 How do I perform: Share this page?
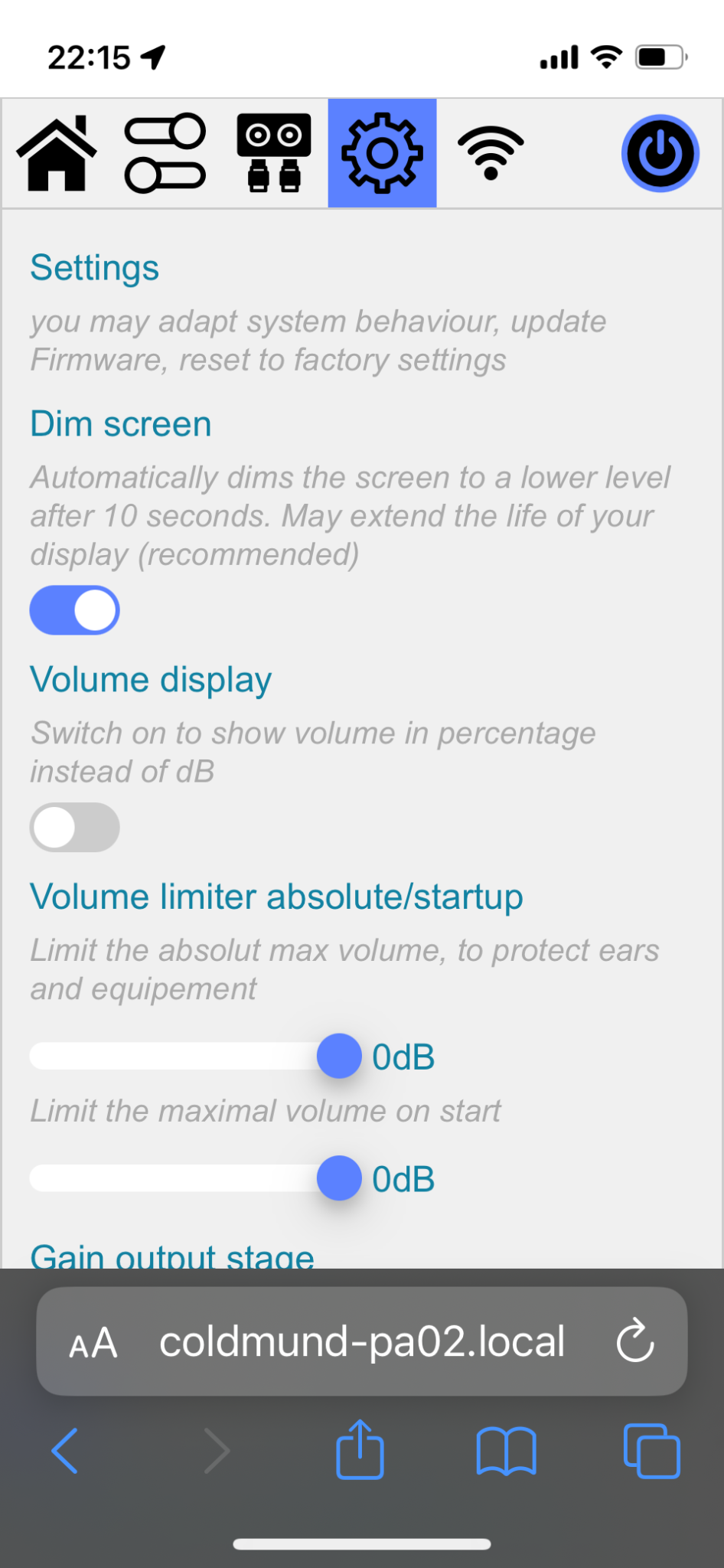(x=360, y=1449)
